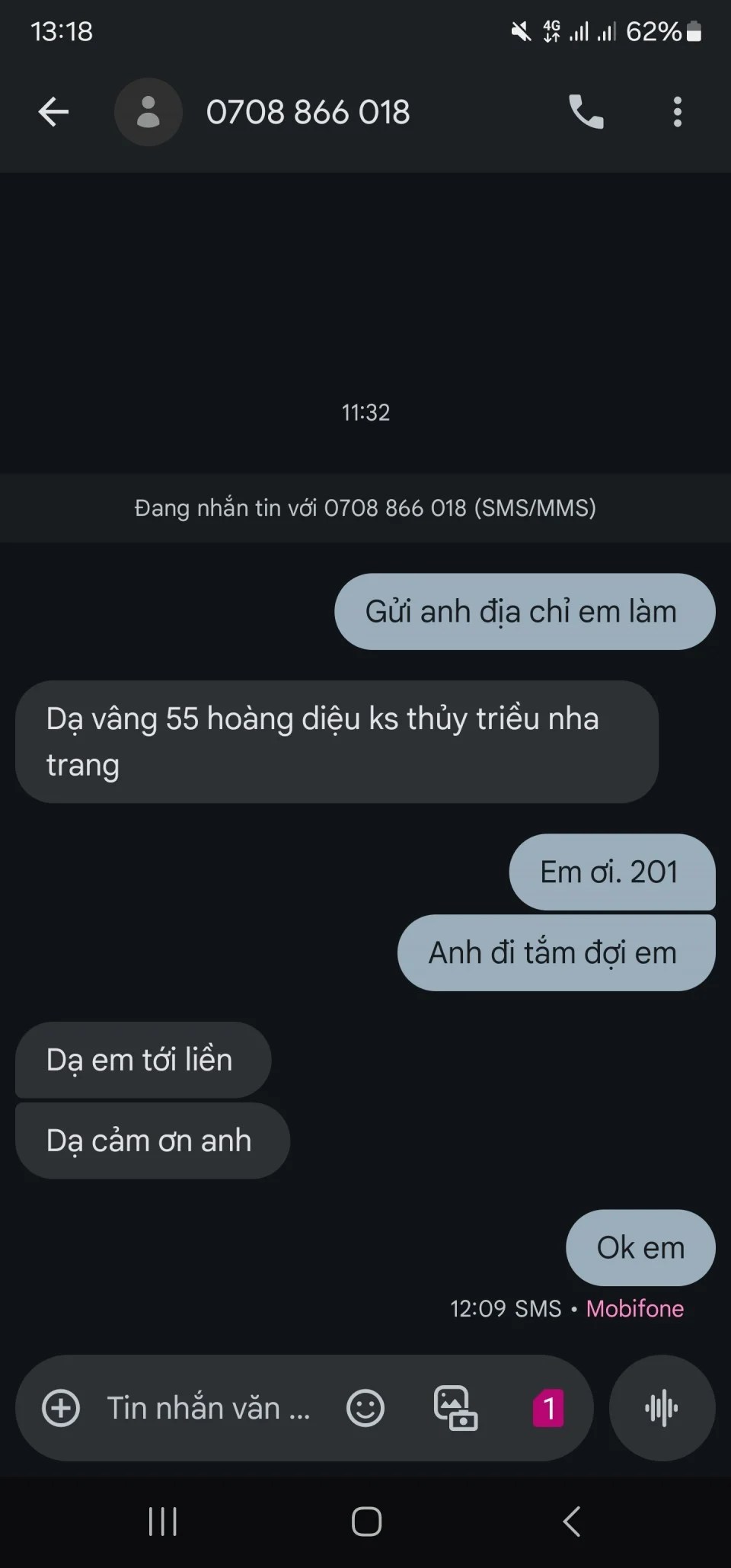
Task: Open the attachment plus menu
Action: 61,1407
